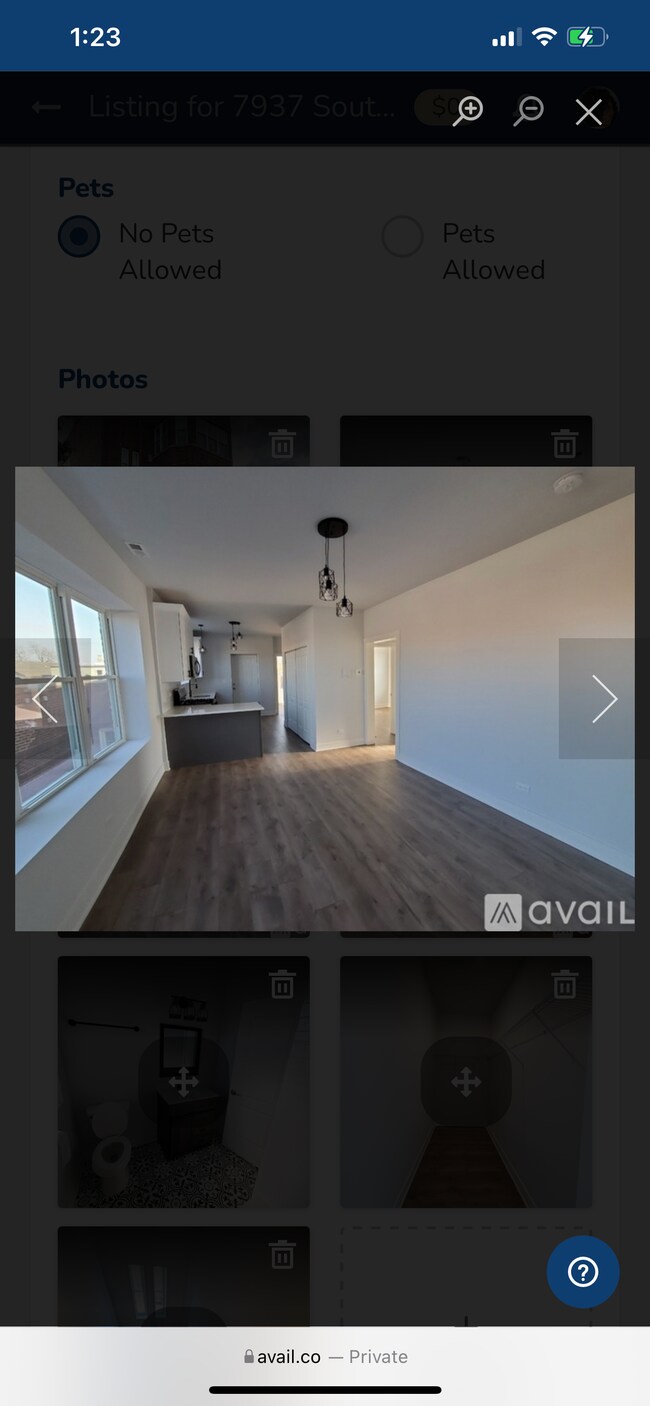Close the photo lightbox viewer
This screenshot has width=650, height=1406.
point(589,111)
